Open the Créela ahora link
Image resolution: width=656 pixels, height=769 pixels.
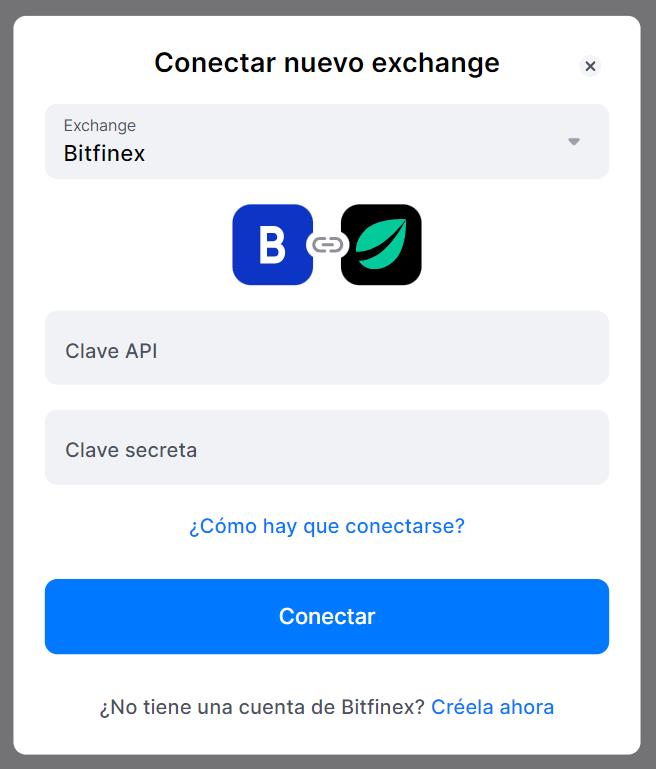(x=492, y=707)
